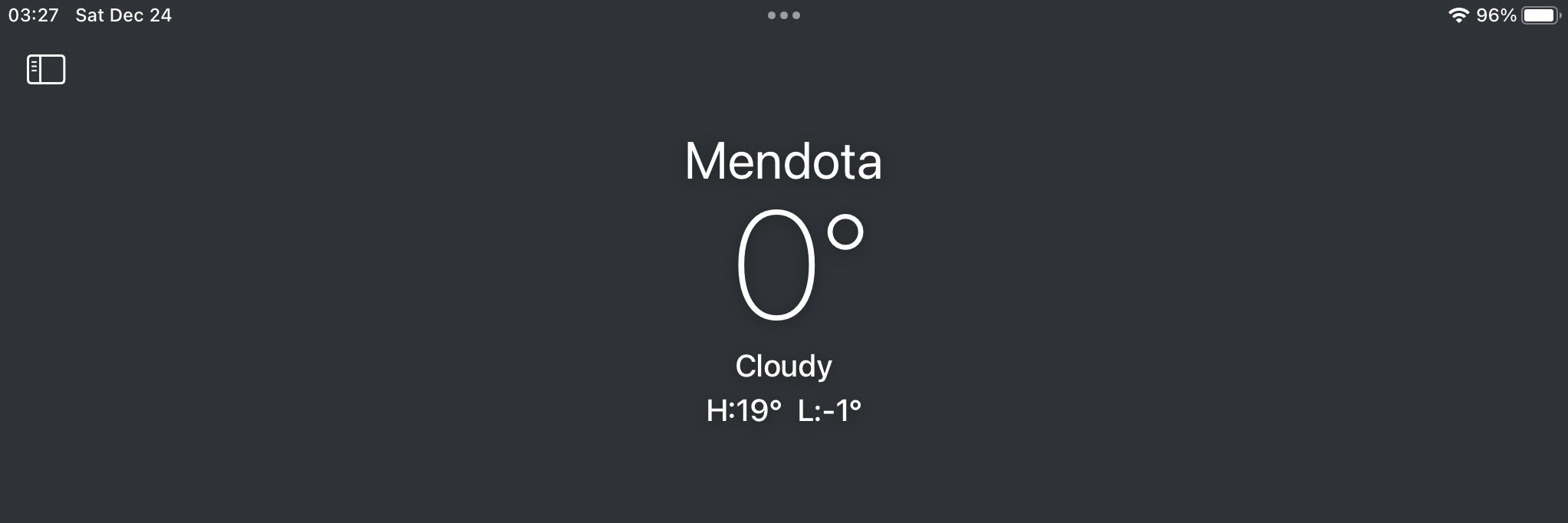The height and width of the screenshot is (523, 1568).
Task: Open the sidebar with the city list
Action: [46, 69]
